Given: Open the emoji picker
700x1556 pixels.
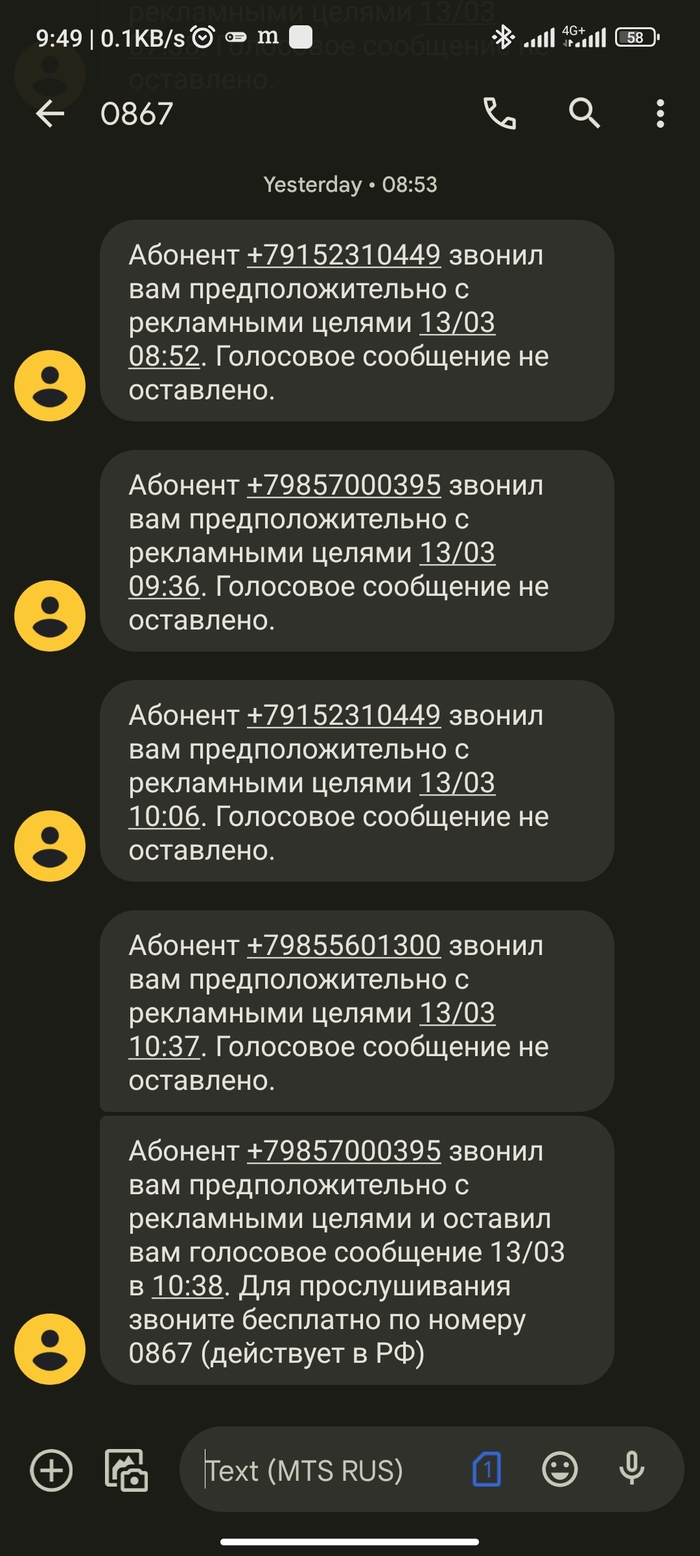Looking at the screenshot, I should [560, 1469].
